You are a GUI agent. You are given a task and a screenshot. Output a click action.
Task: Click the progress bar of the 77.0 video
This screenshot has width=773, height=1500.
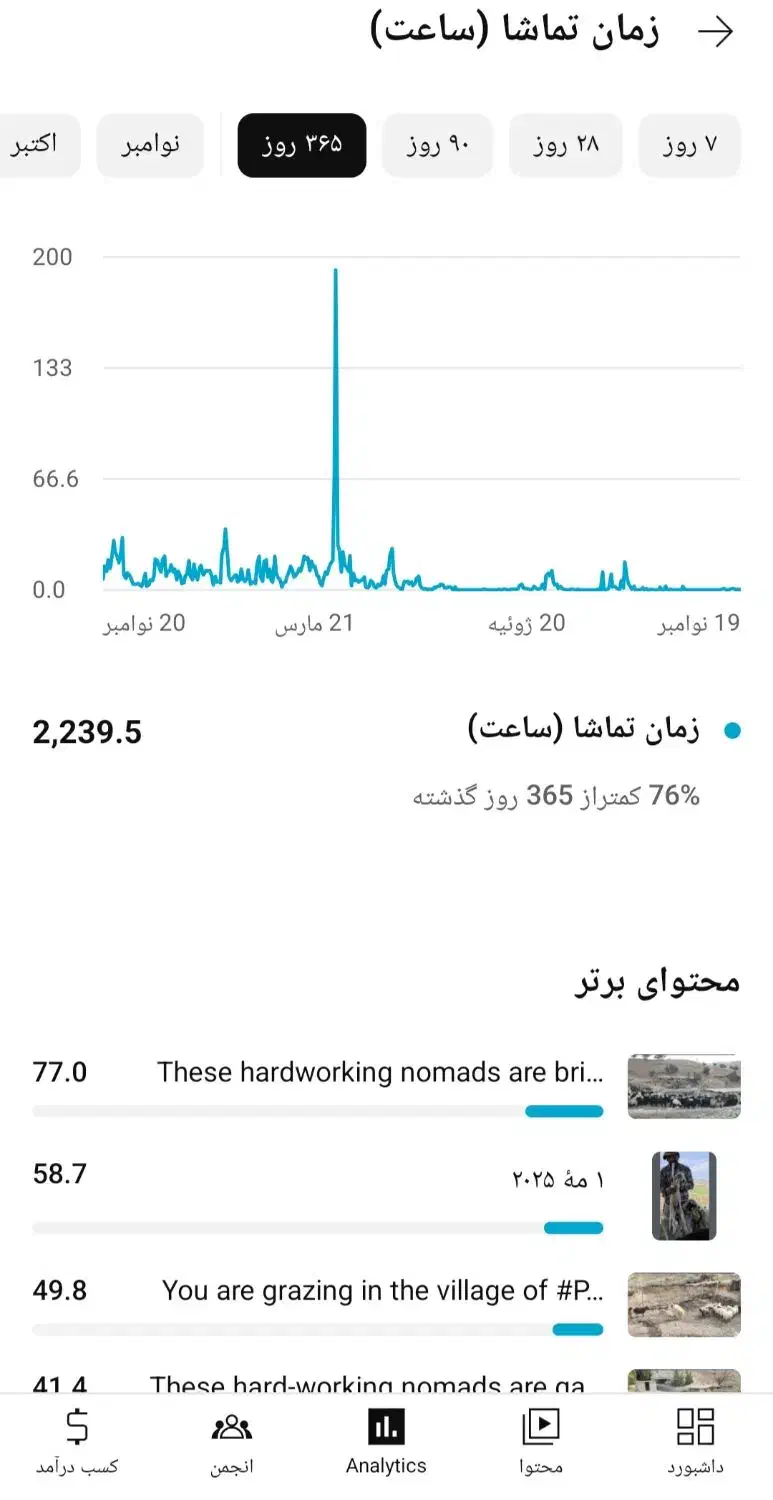(318, 1110)
